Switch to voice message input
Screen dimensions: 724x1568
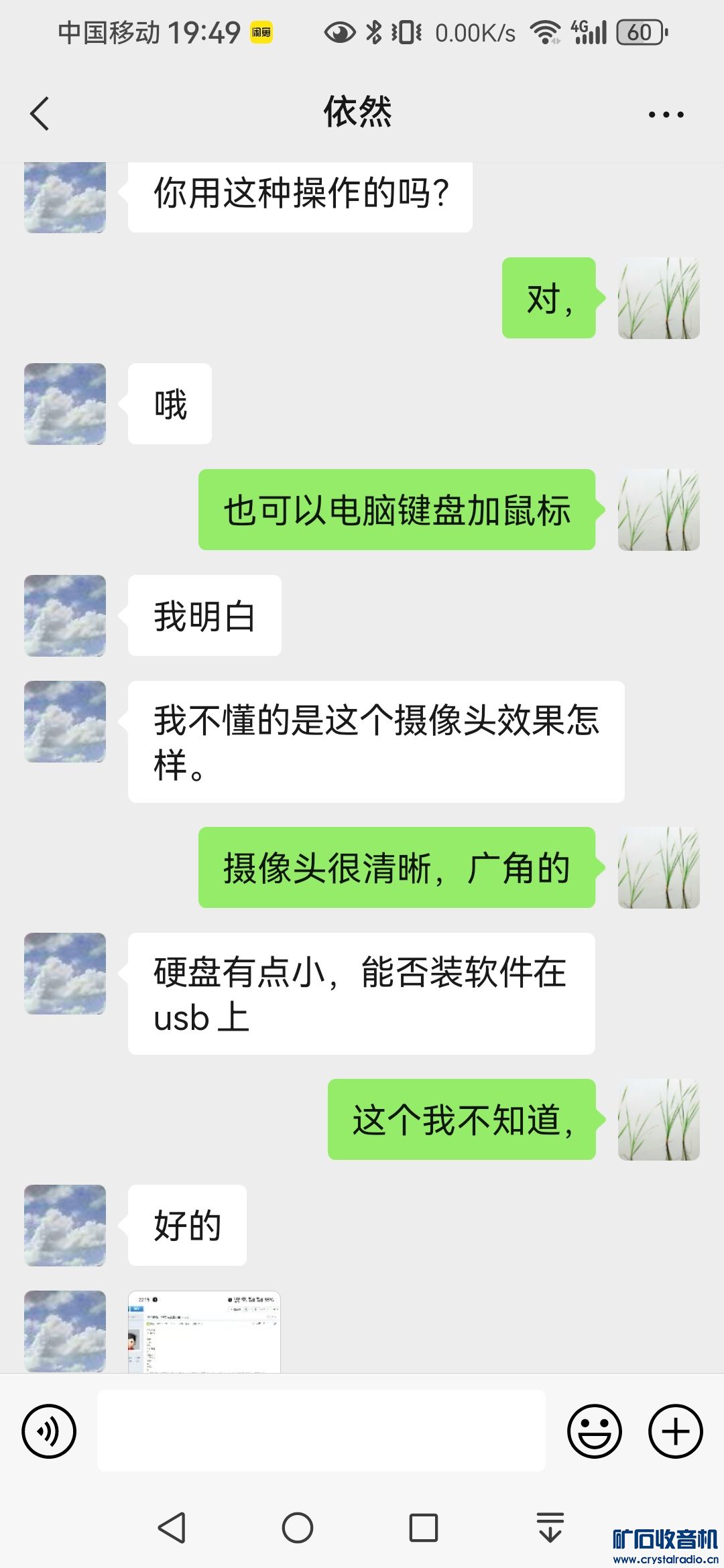(49, 1431)
